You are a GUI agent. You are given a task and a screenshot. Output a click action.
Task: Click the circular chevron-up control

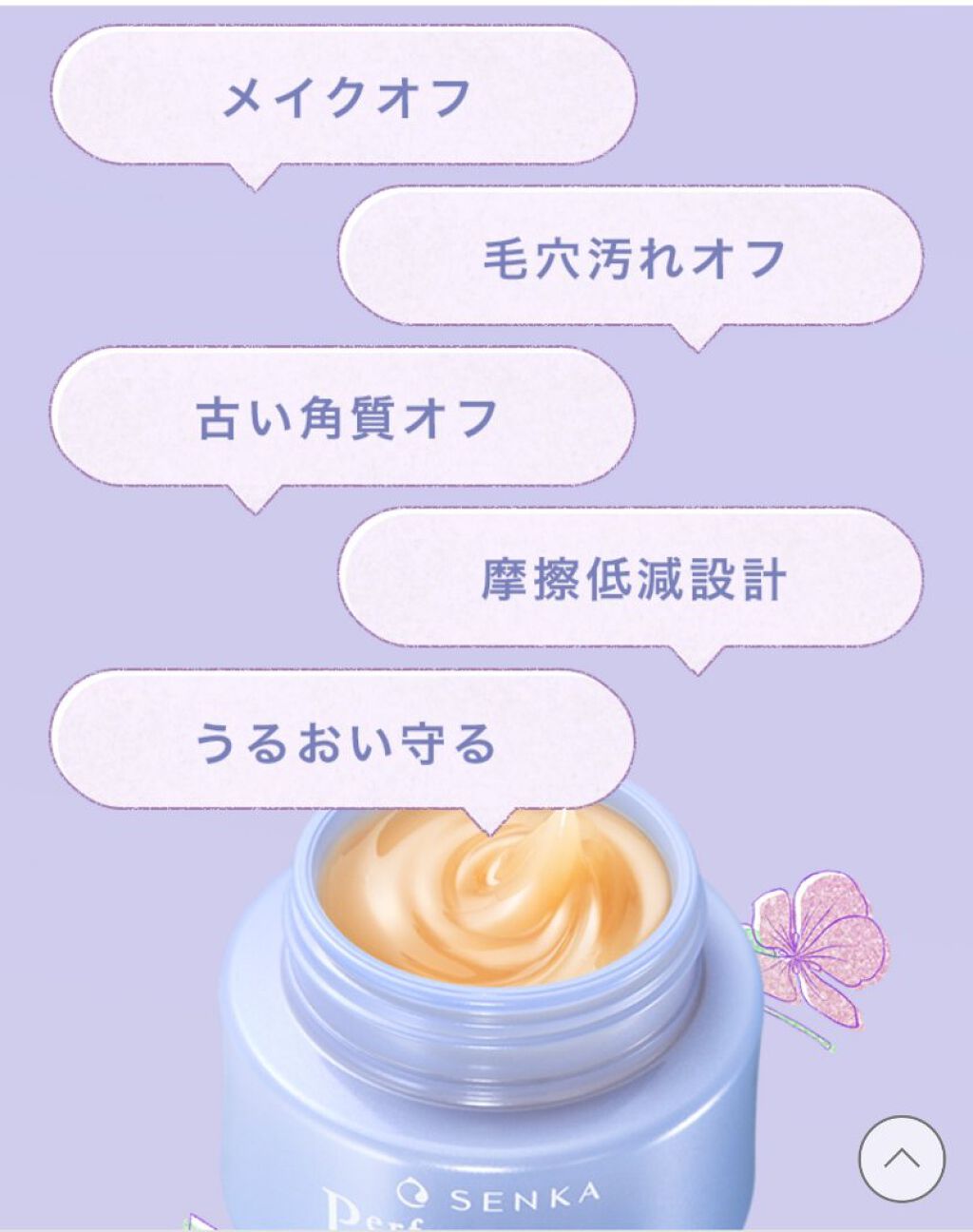coord(903,1160)
